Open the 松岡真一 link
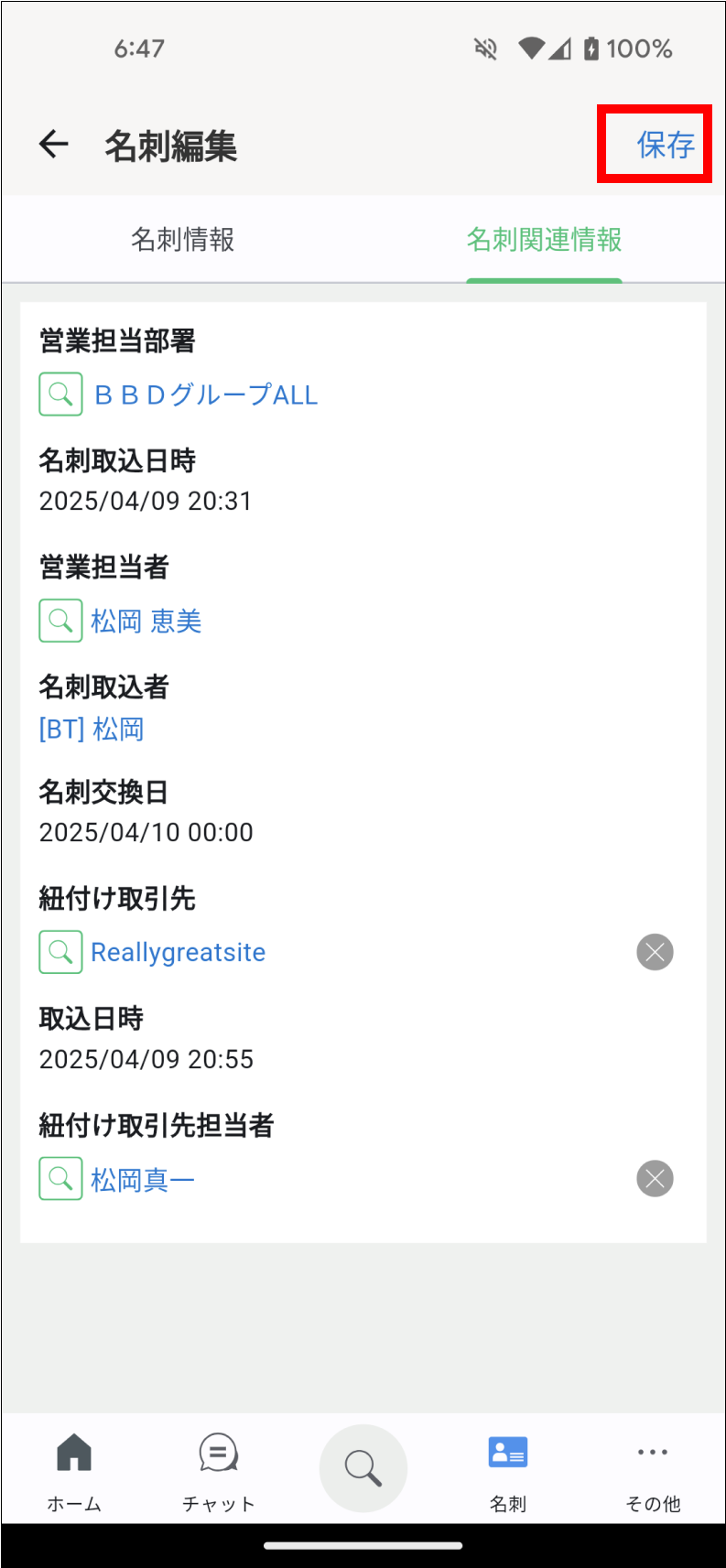 point(143,1180)
